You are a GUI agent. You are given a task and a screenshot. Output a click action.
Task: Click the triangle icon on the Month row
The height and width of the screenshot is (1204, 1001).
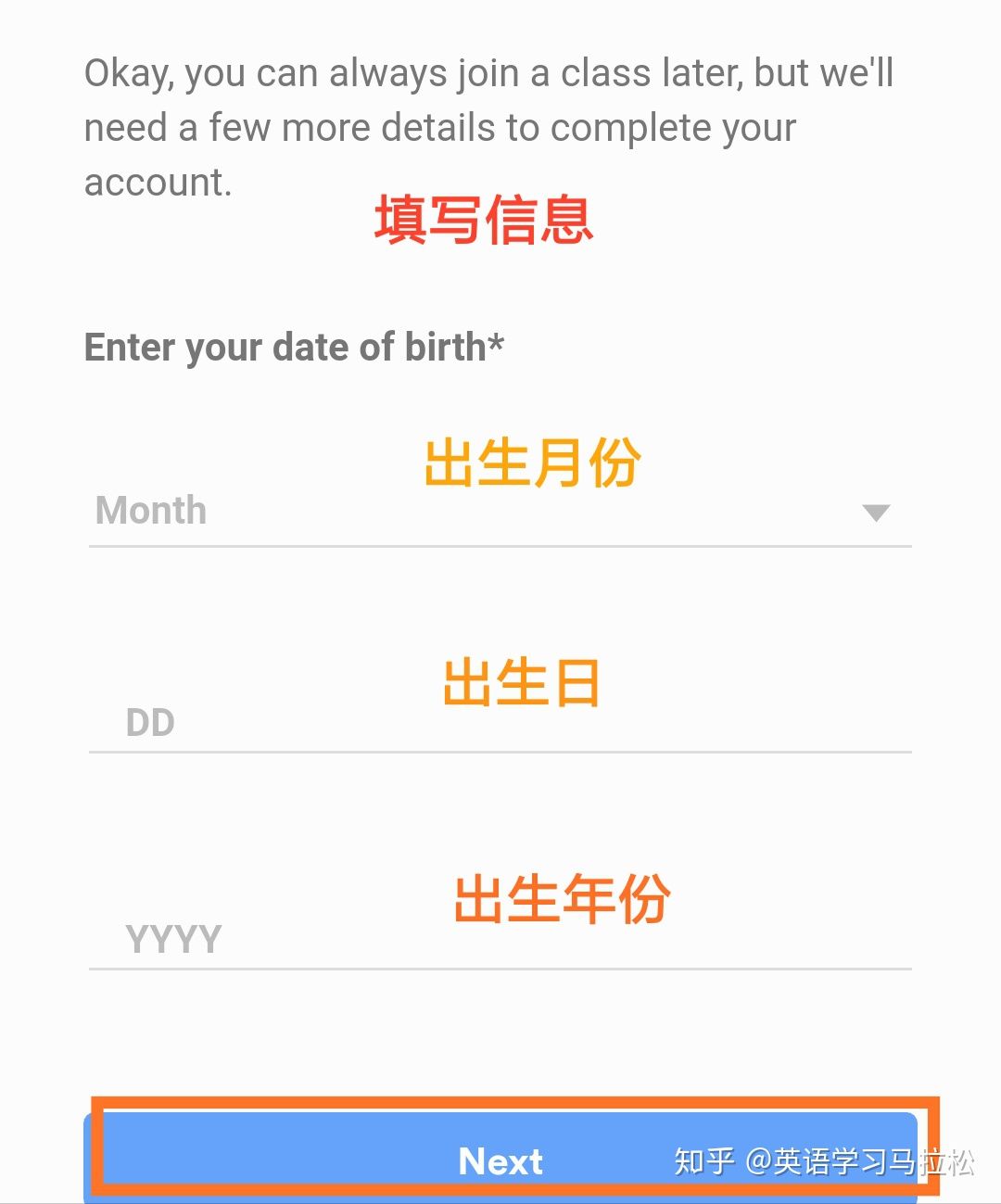click(877, 513)
